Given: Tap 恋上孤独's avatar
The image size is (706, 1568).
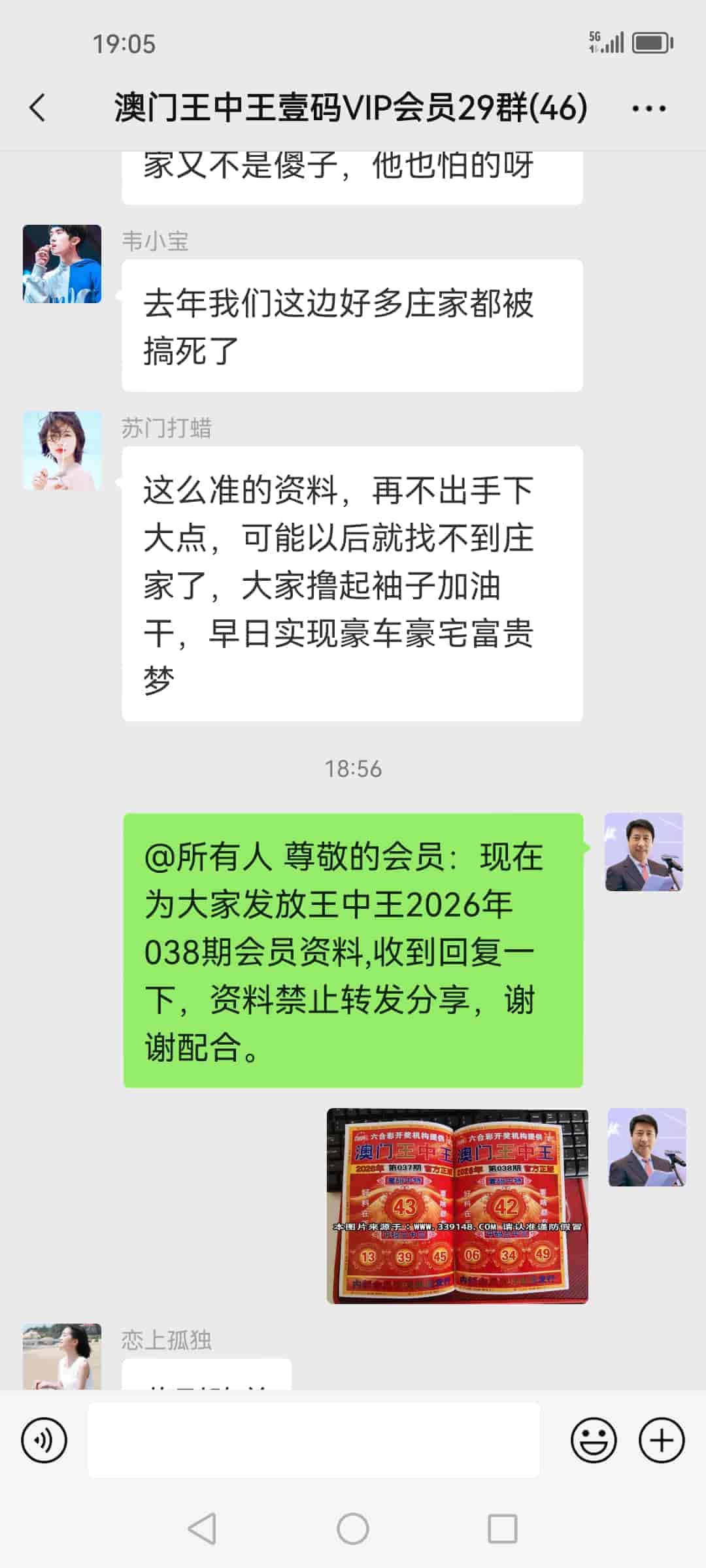Looking at the screenshot, I should tap(62, 1356).
